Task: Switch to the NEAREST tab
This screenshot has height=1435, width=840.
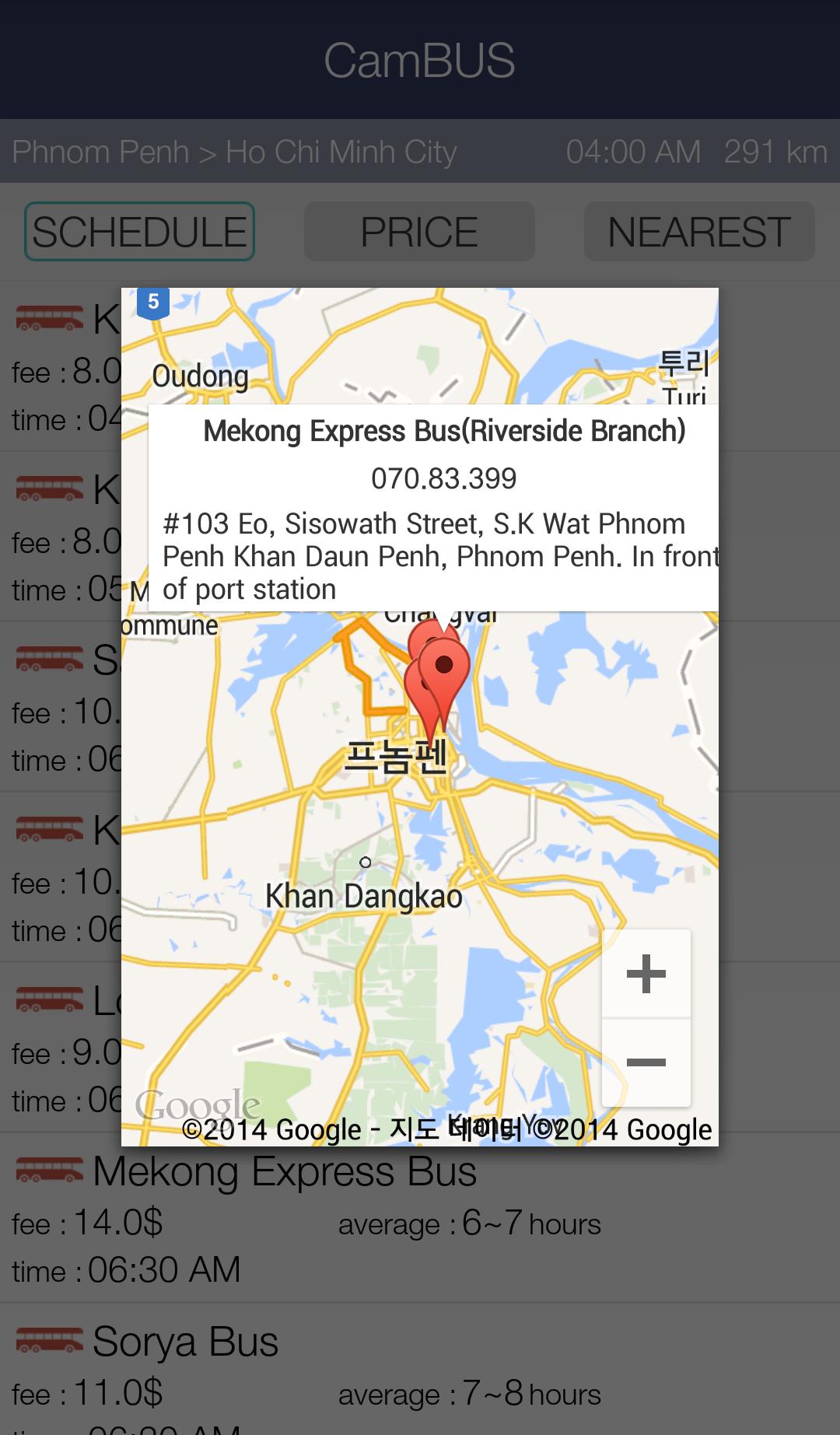Action: (x=699, y=232)
